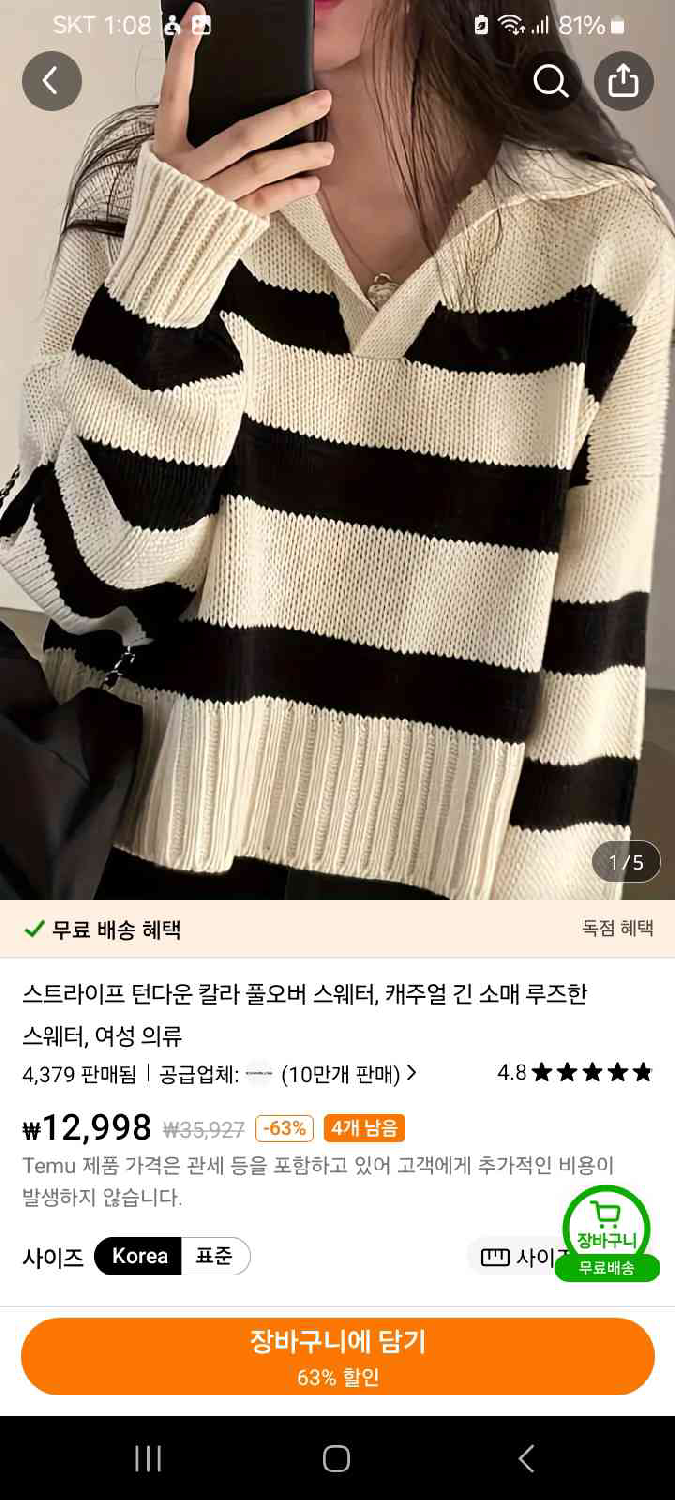Go back using the top-left arrow

(52, 81)
